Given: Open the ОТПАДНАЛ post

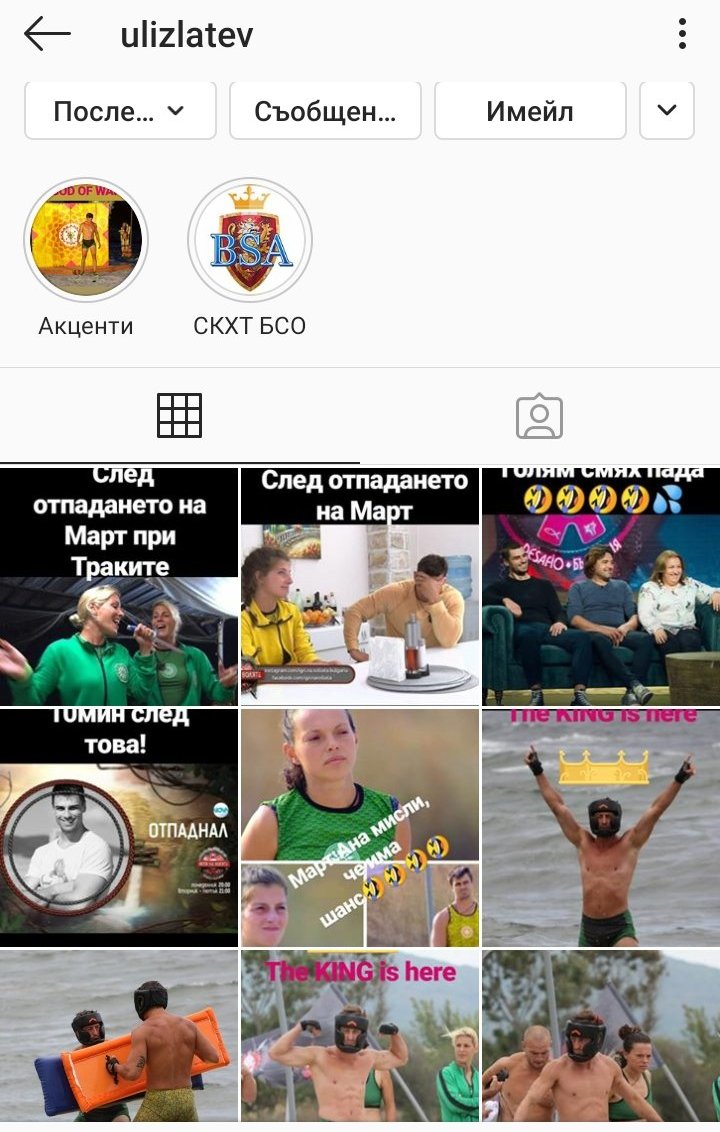Looking at the screenshot, I should click(x=119, y=828).
